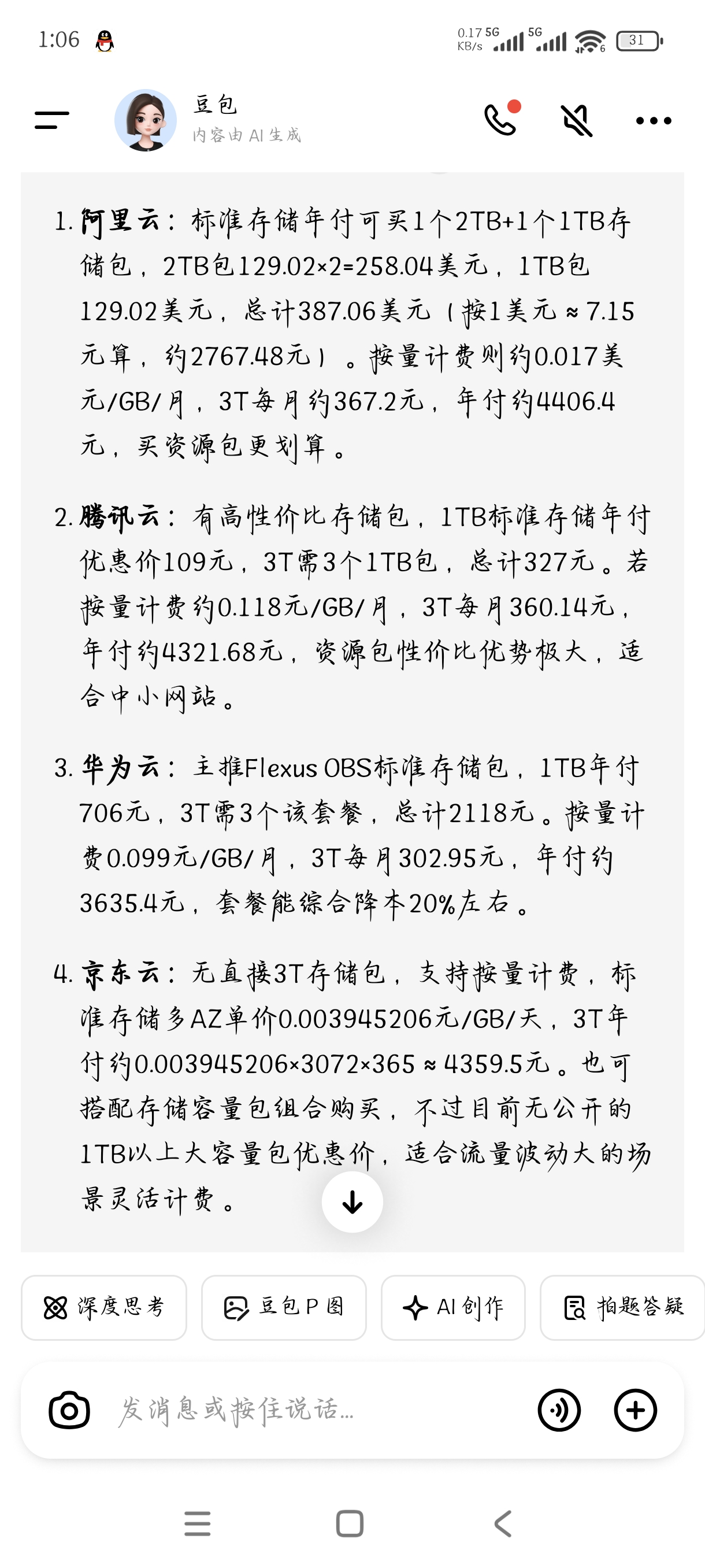The height and width of the screenshot is (1568, 705).
Task: Open the camera from the input bar
Action: [69, 1410]
